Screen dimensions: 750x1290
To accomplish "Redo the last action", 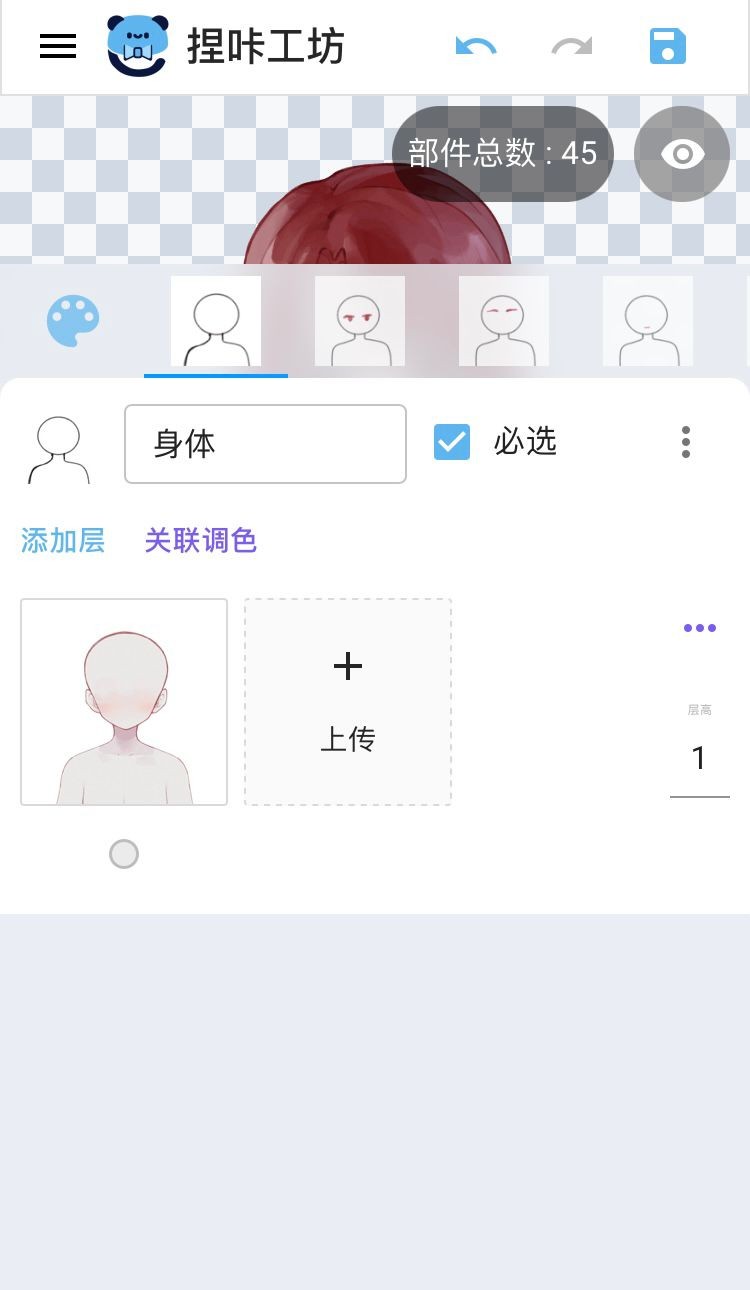I will coord(570,46).
